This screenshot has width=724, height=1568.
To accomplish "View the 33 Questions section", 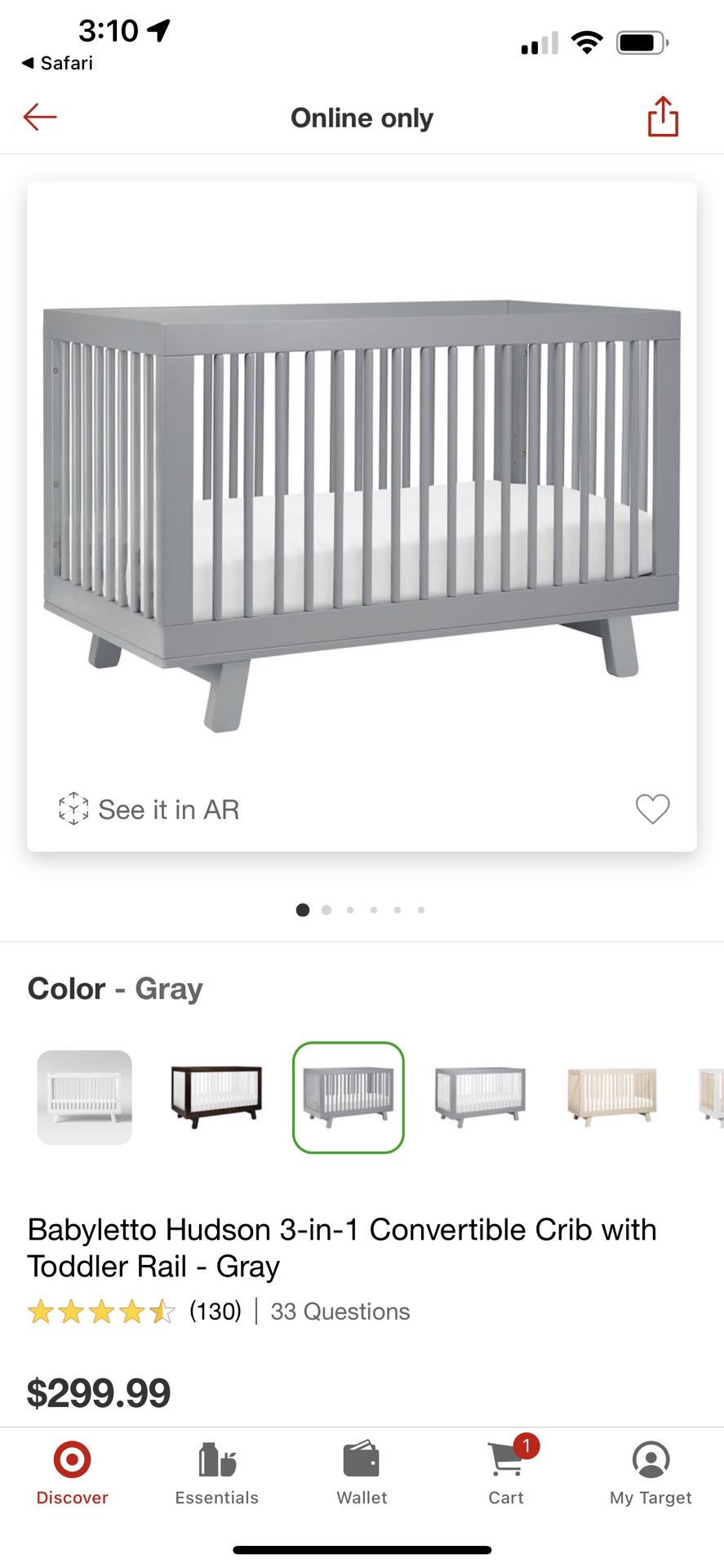I will point(340,1312).
